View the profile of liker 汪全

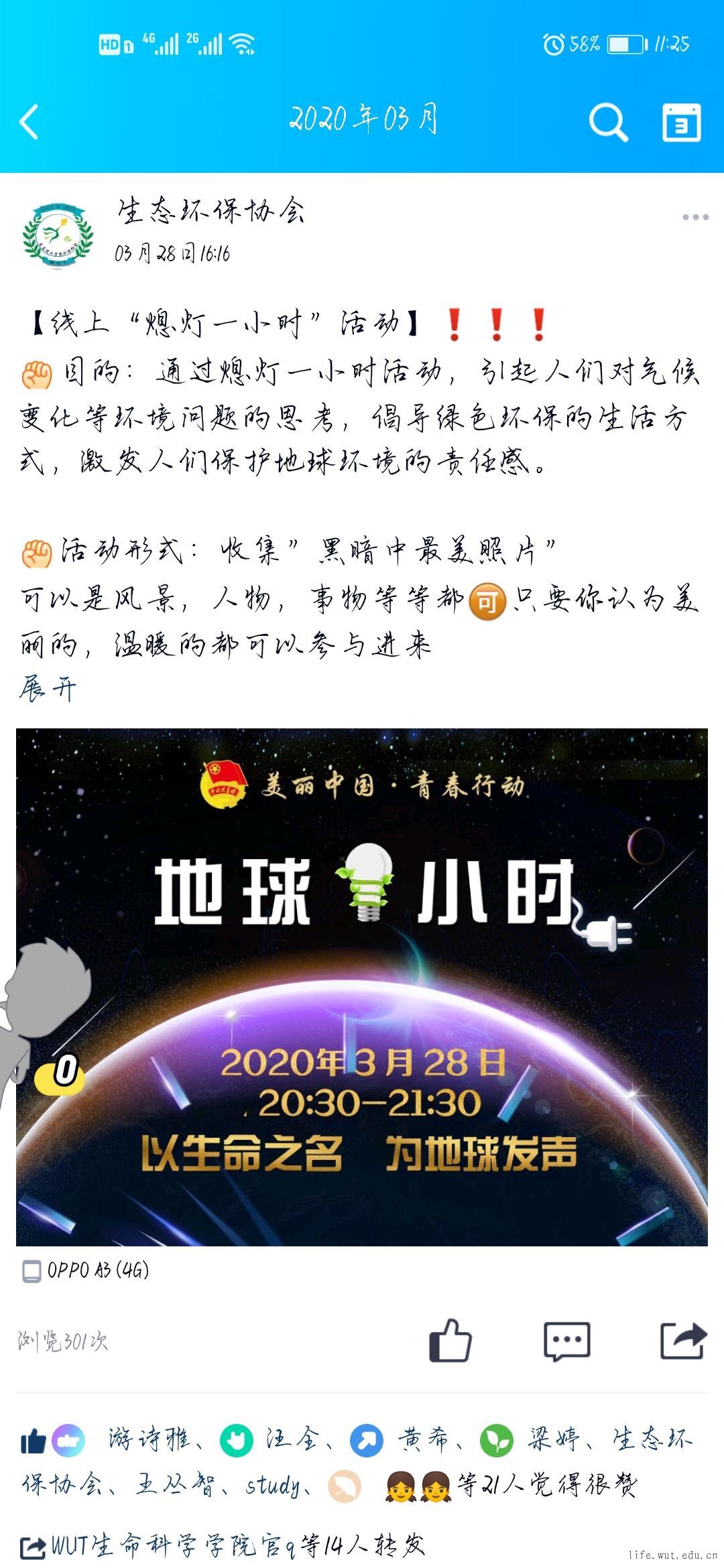tap(291, 1439)
